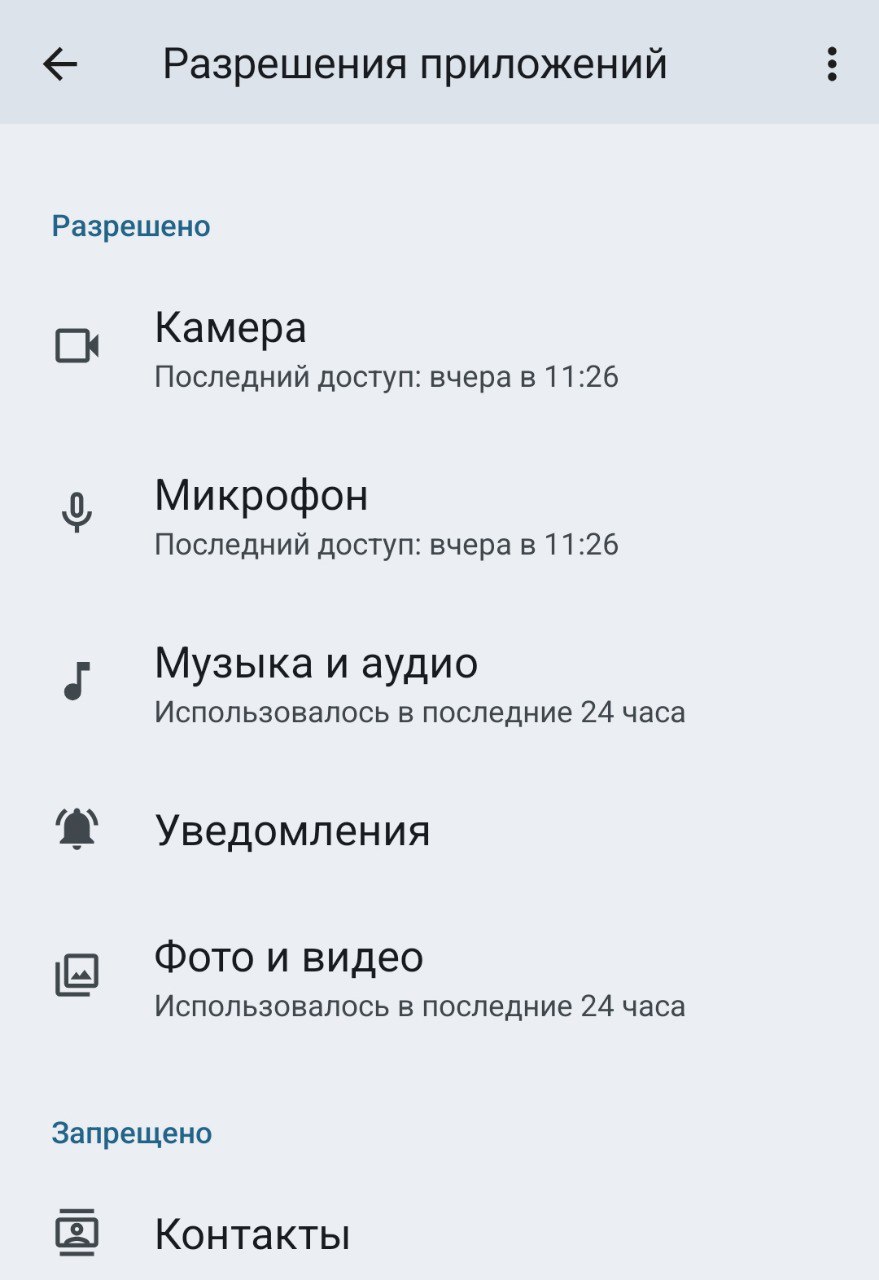Select the Музыка и аудио permission
879x1280 pixels.
pyautogui.click(x=439, y=682)
